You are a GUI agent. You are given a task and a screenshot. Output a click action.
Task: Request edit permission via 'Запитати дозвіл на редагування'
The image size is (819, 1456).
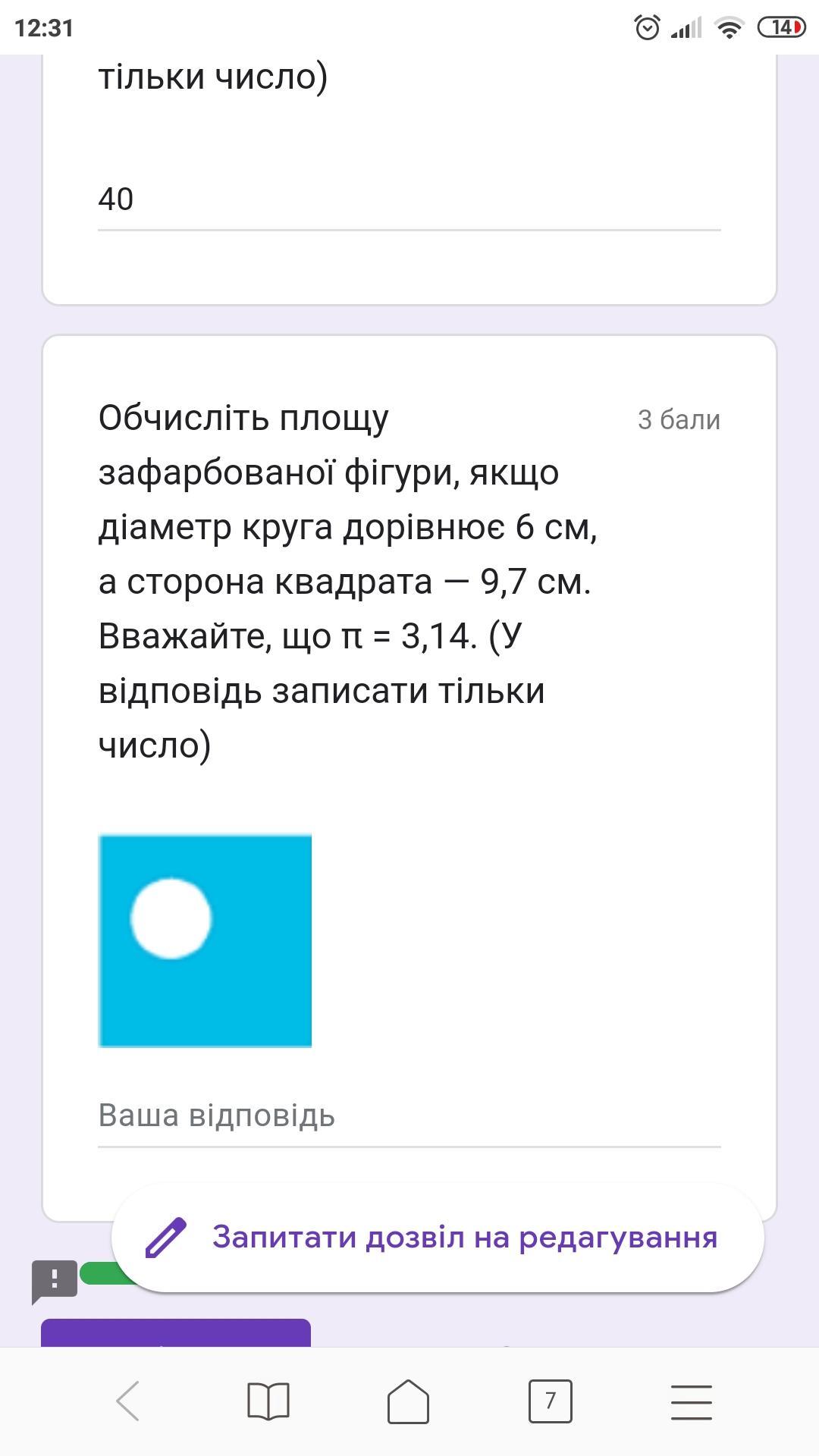click(438, 1237)
